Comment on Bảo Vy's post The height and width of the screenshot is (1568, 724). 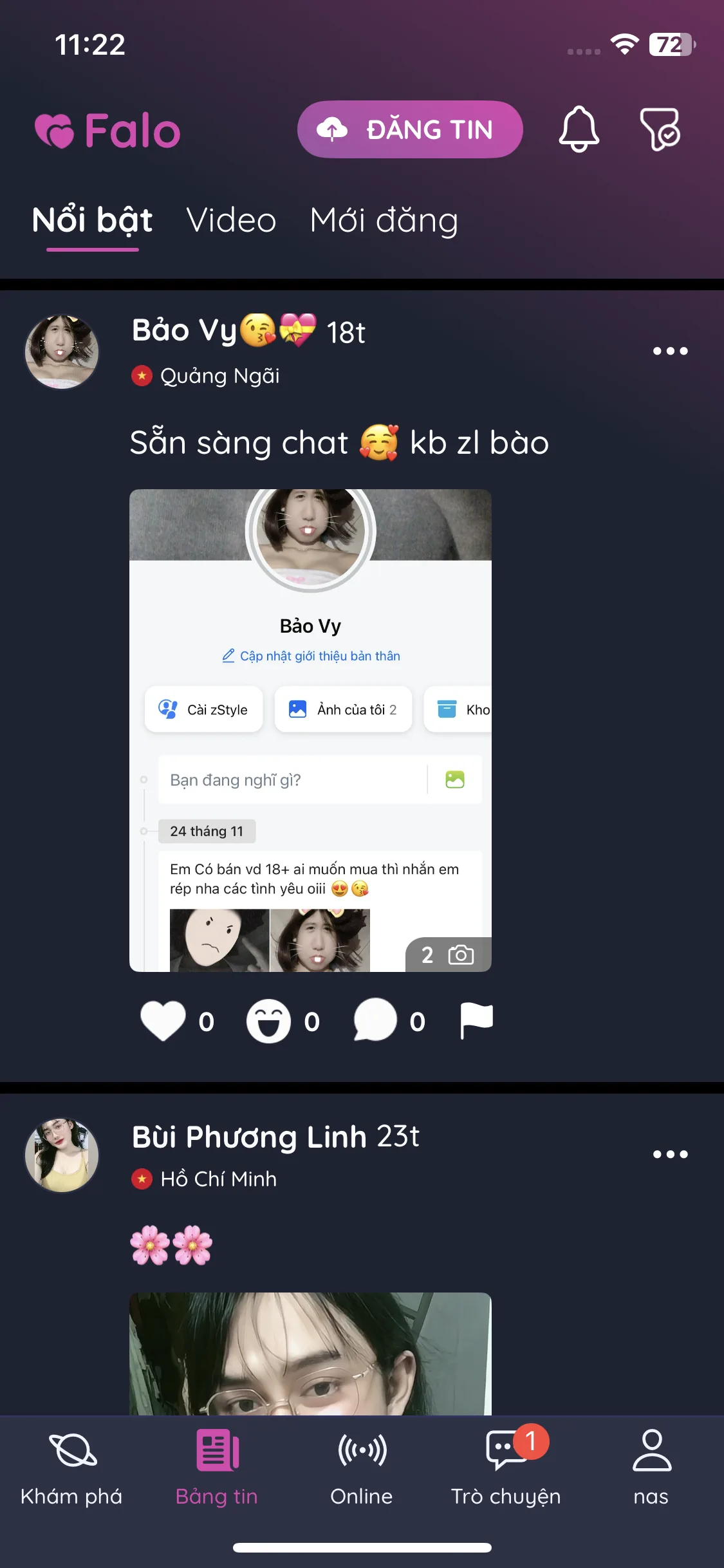[375, 1021]
